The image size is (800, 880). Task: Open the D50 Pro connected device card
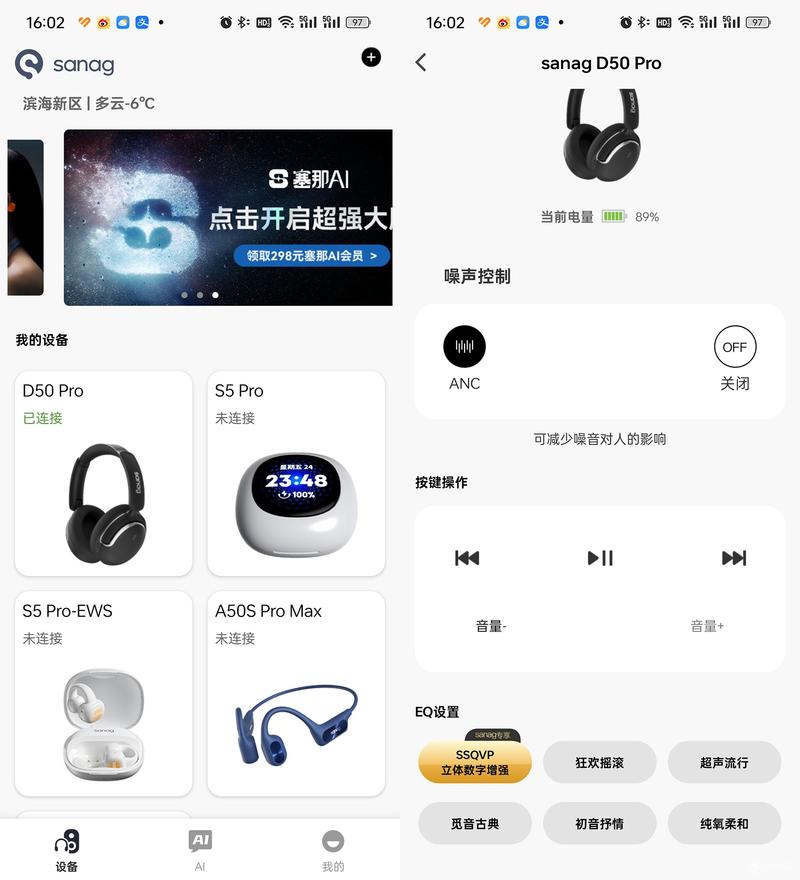104,473
